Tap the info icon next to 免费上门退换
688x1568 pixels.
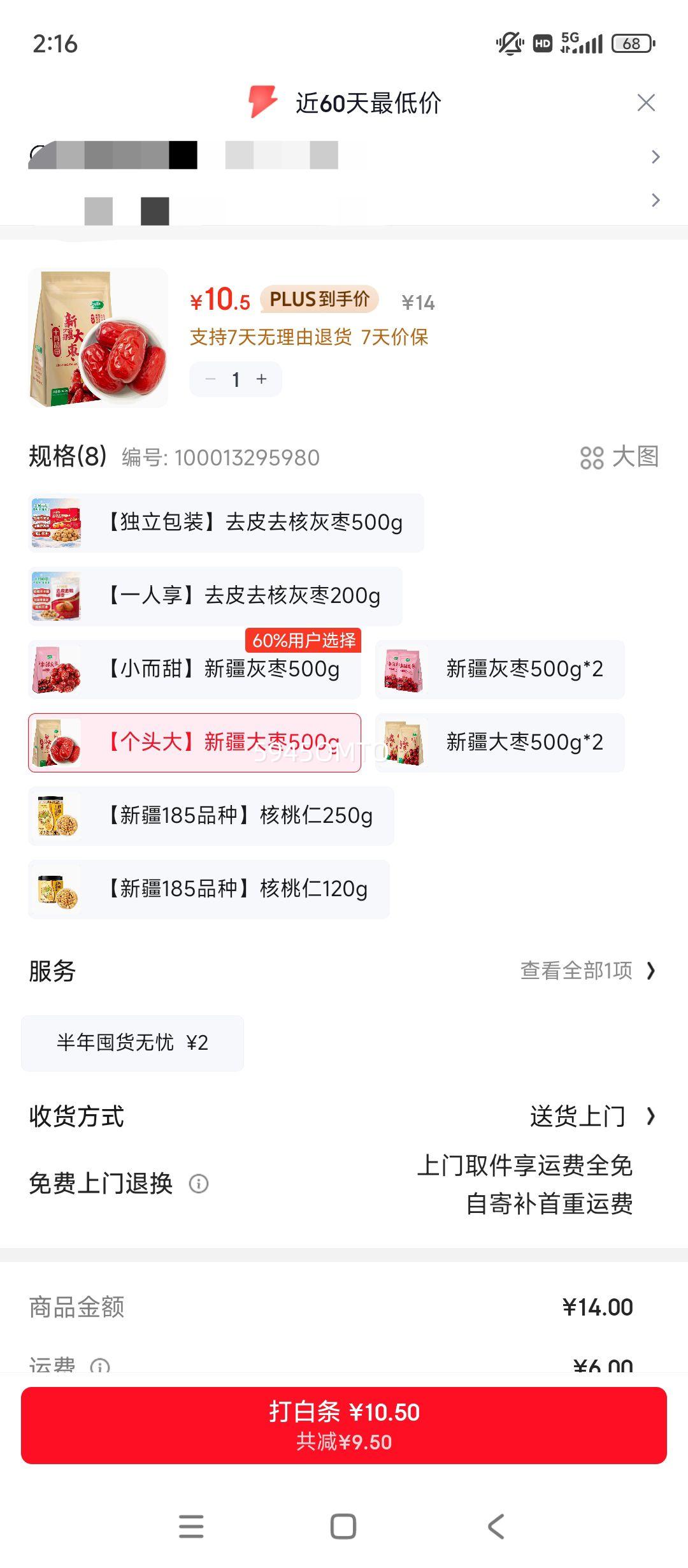tap(201, 1184)
